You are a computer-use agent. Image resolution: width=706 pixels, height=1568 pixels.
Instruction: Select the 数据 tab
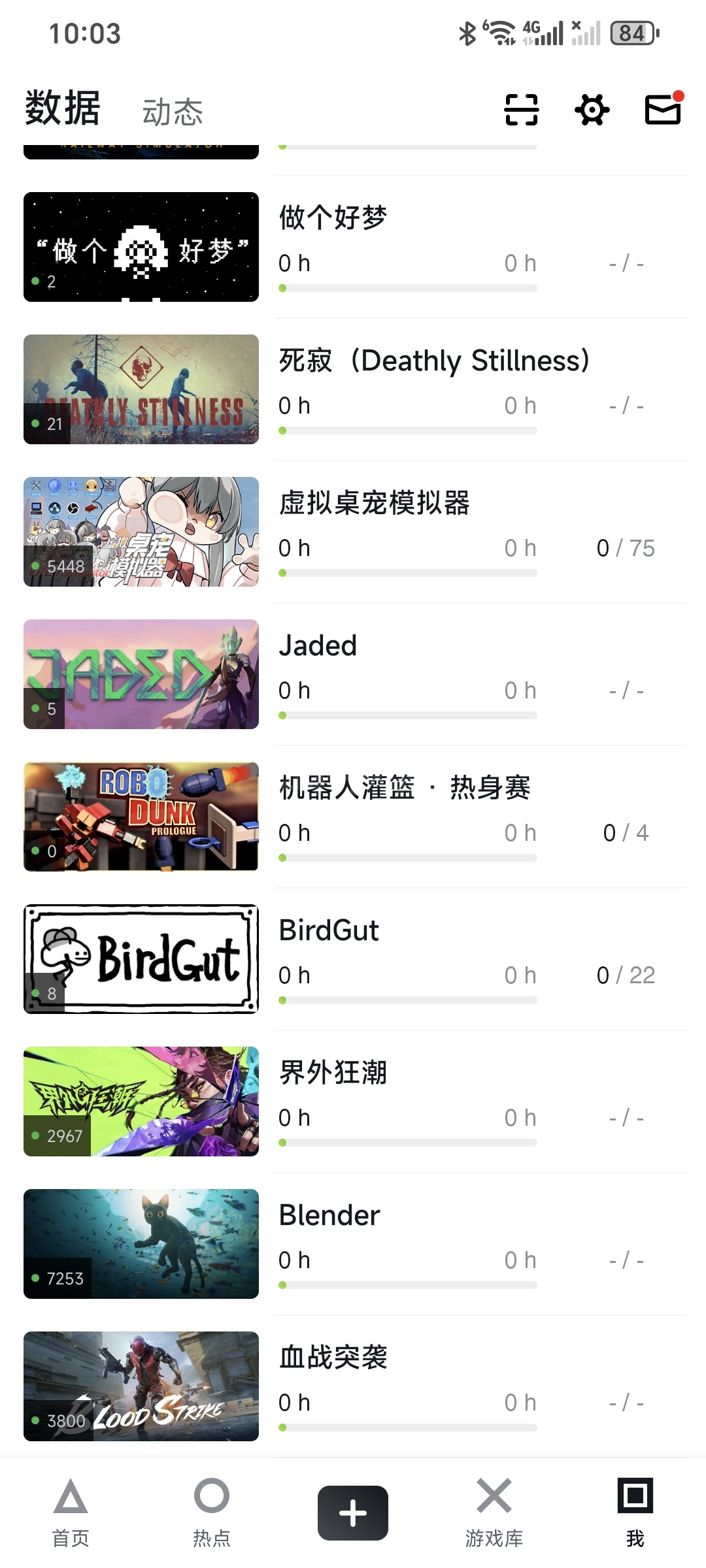point(63,108)
